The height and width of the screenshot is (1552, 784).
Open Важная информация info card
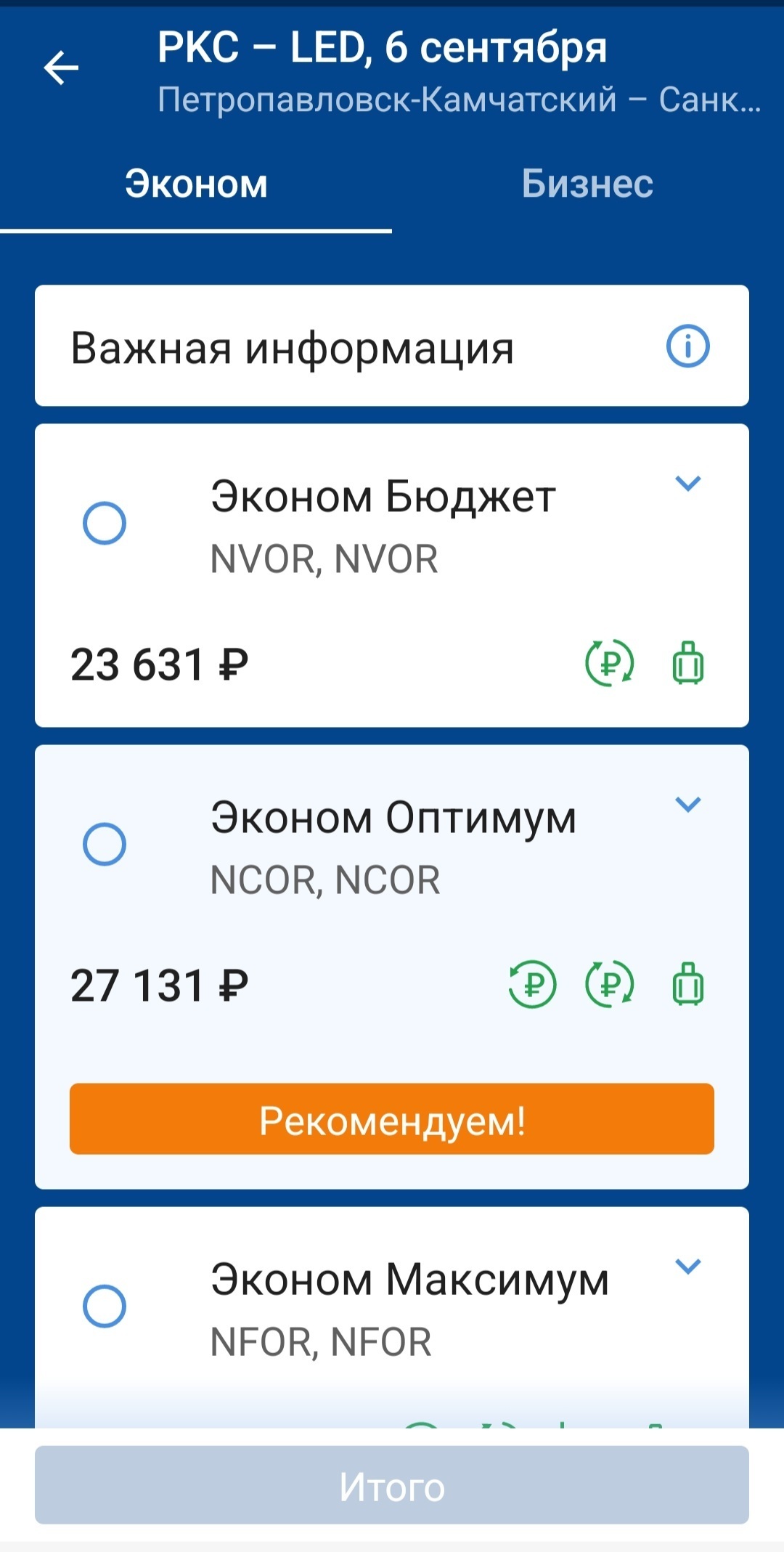[x=392, y=346]
